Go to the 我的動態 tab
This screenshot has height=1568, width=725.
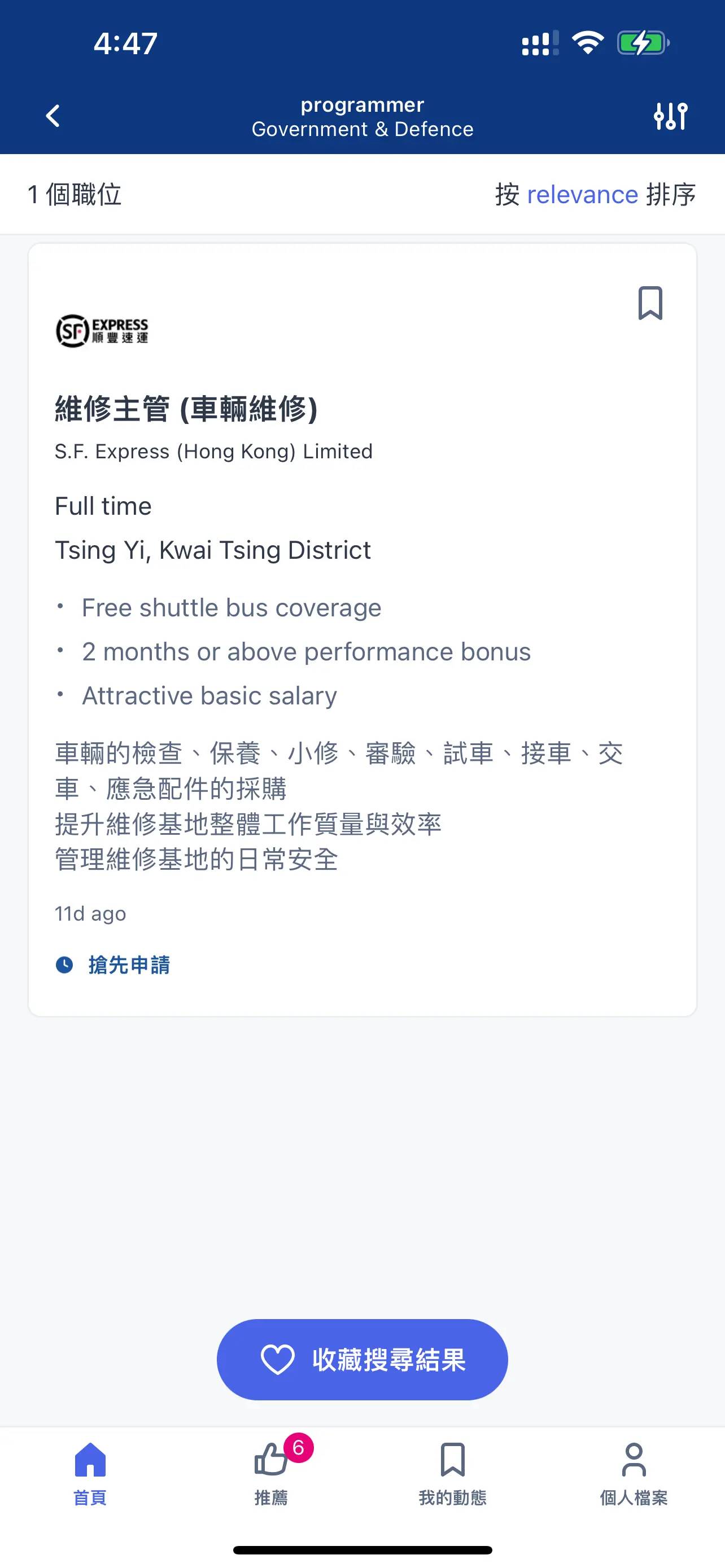point(452,1473)
